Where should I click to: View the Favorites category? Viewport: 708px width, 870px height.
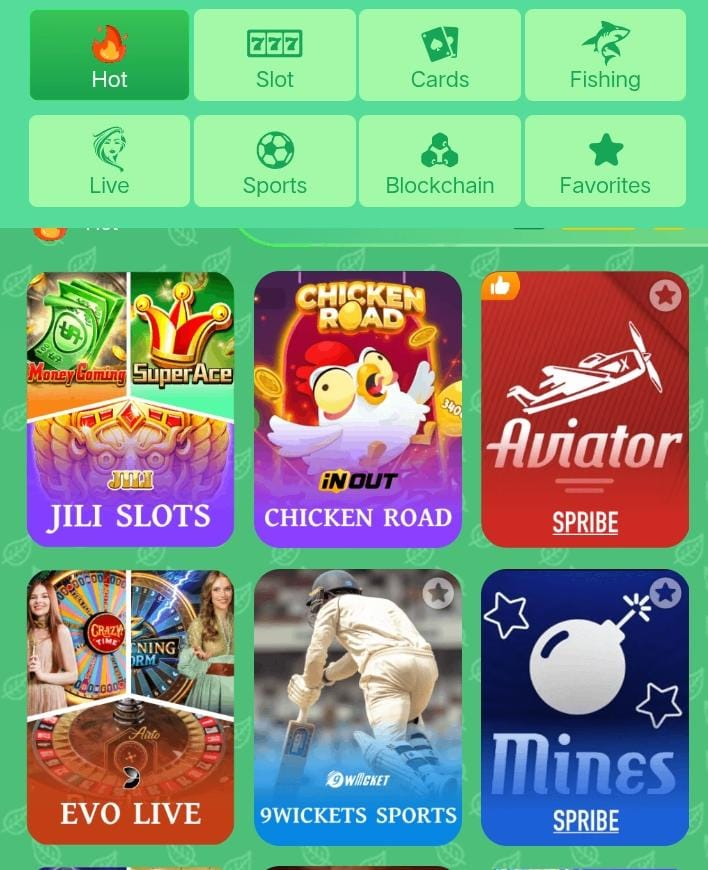pyautogui.click(x=605, y=161)
